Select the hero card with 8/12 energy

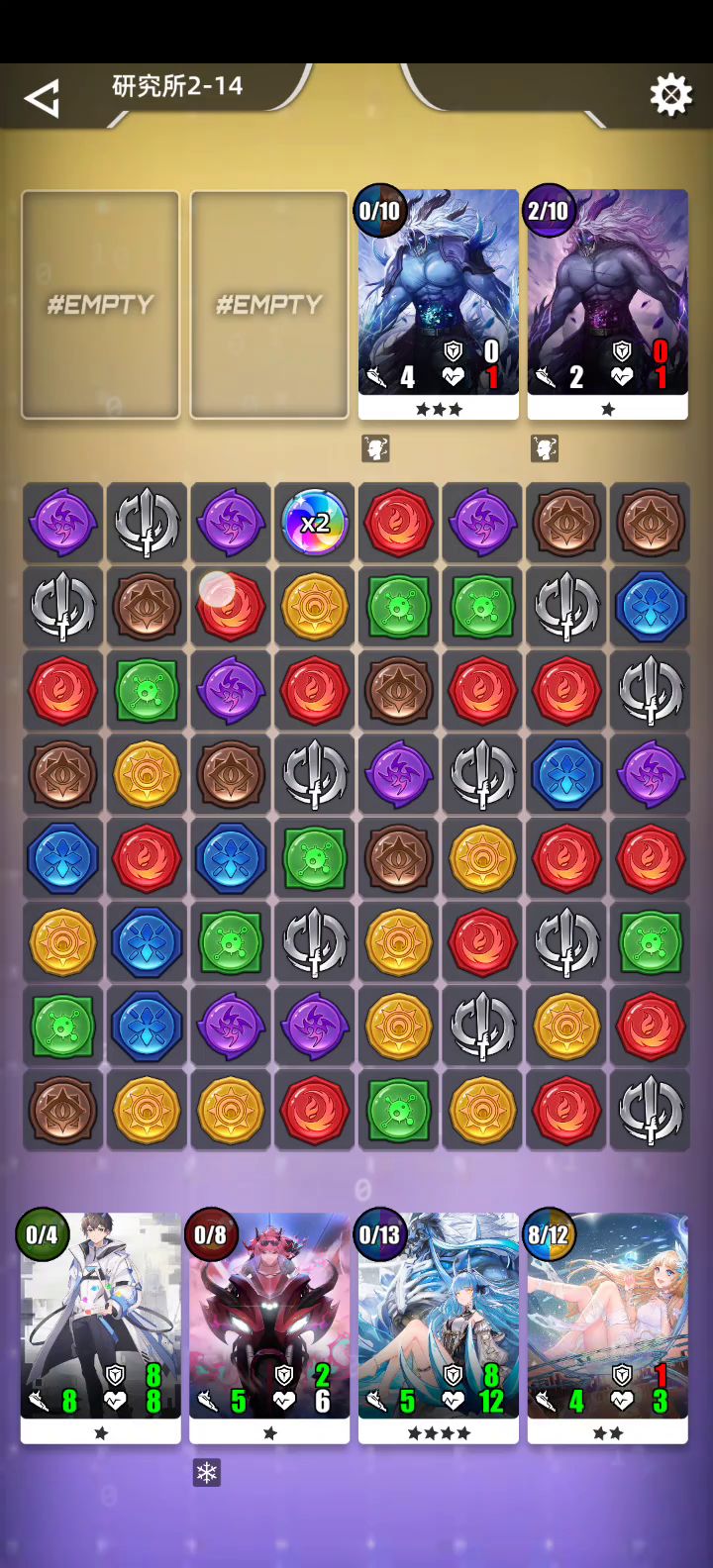click(607, 1326)
